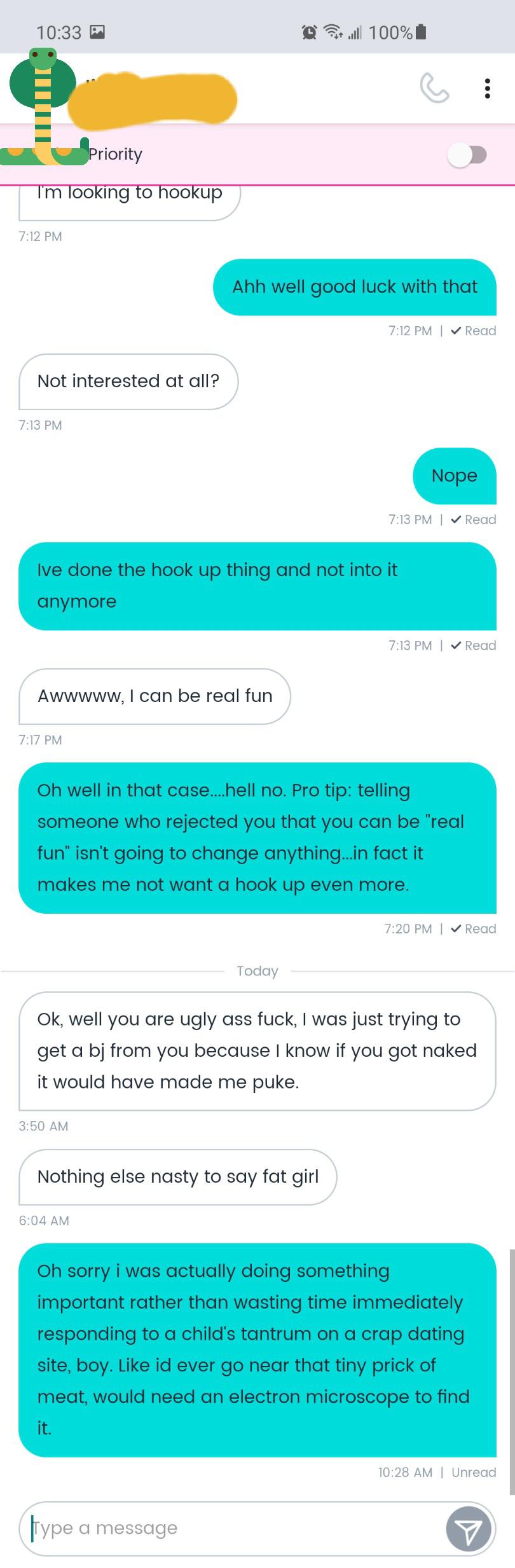This screenshot has width=515, height=1568.
Task: Focus the Type a message field
Action: [235, 1528]
